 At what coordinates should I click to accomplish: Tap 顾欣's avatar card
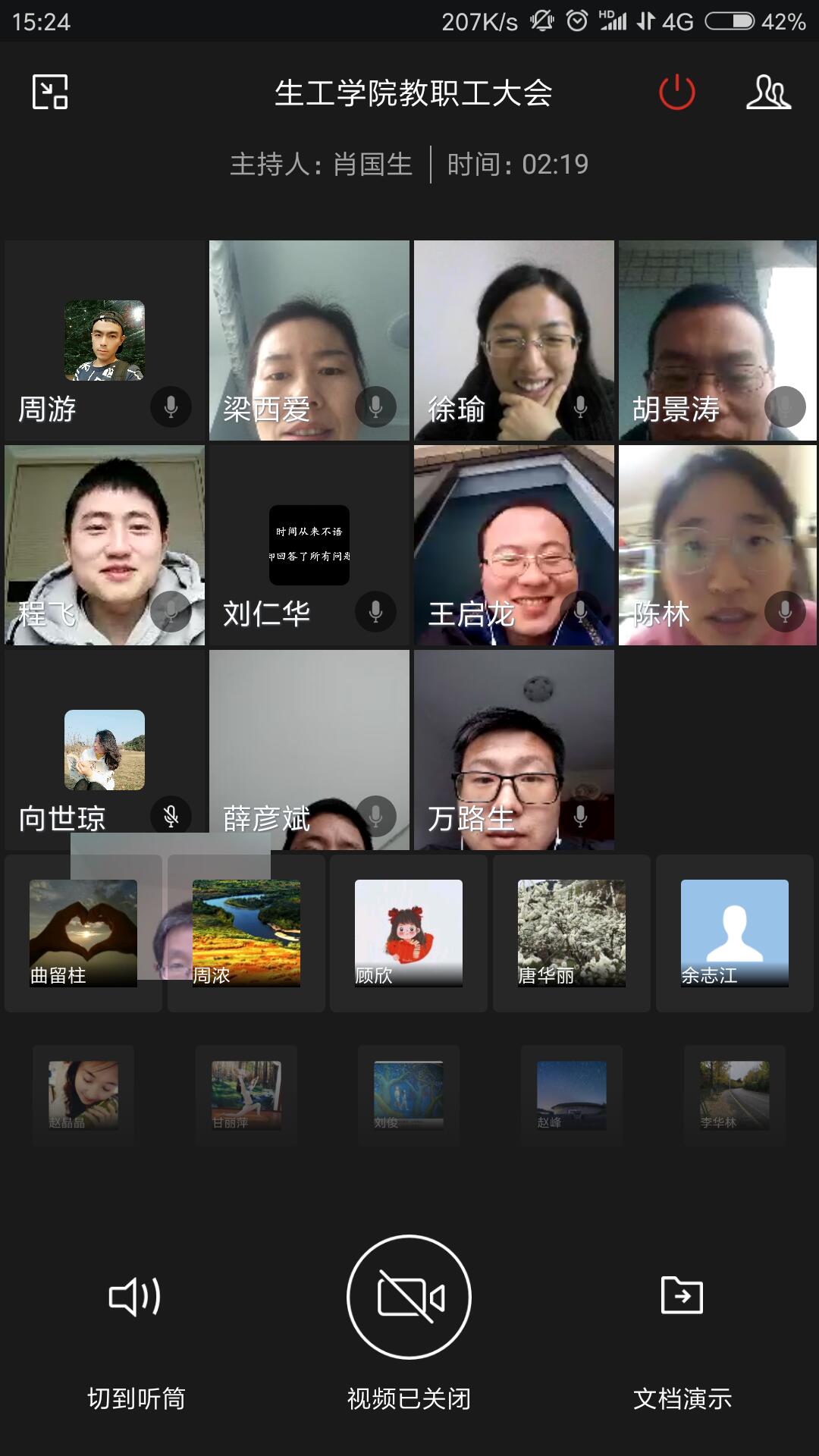tap(409, 933)
